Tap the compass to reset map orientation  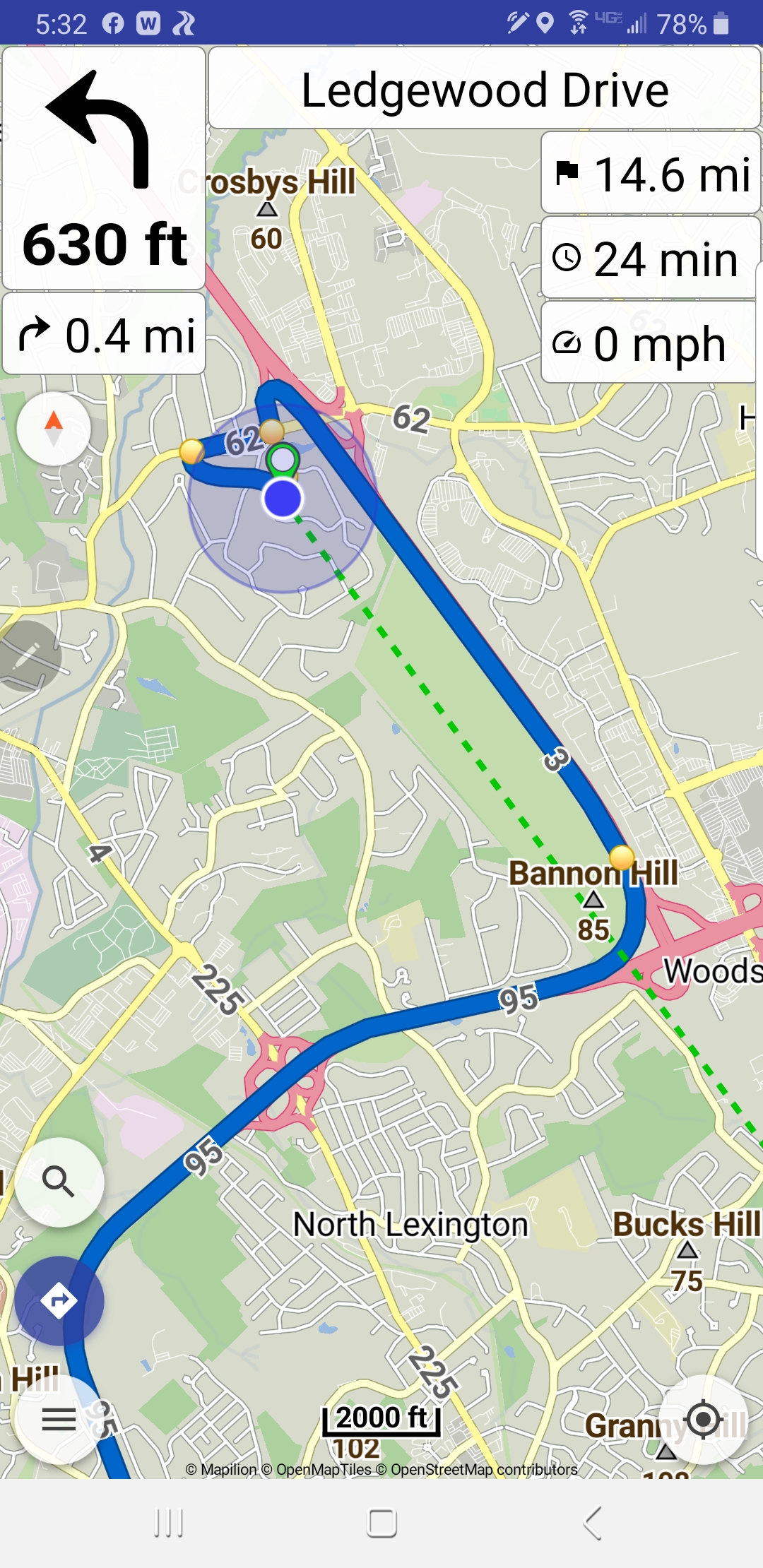coord(54,429)
